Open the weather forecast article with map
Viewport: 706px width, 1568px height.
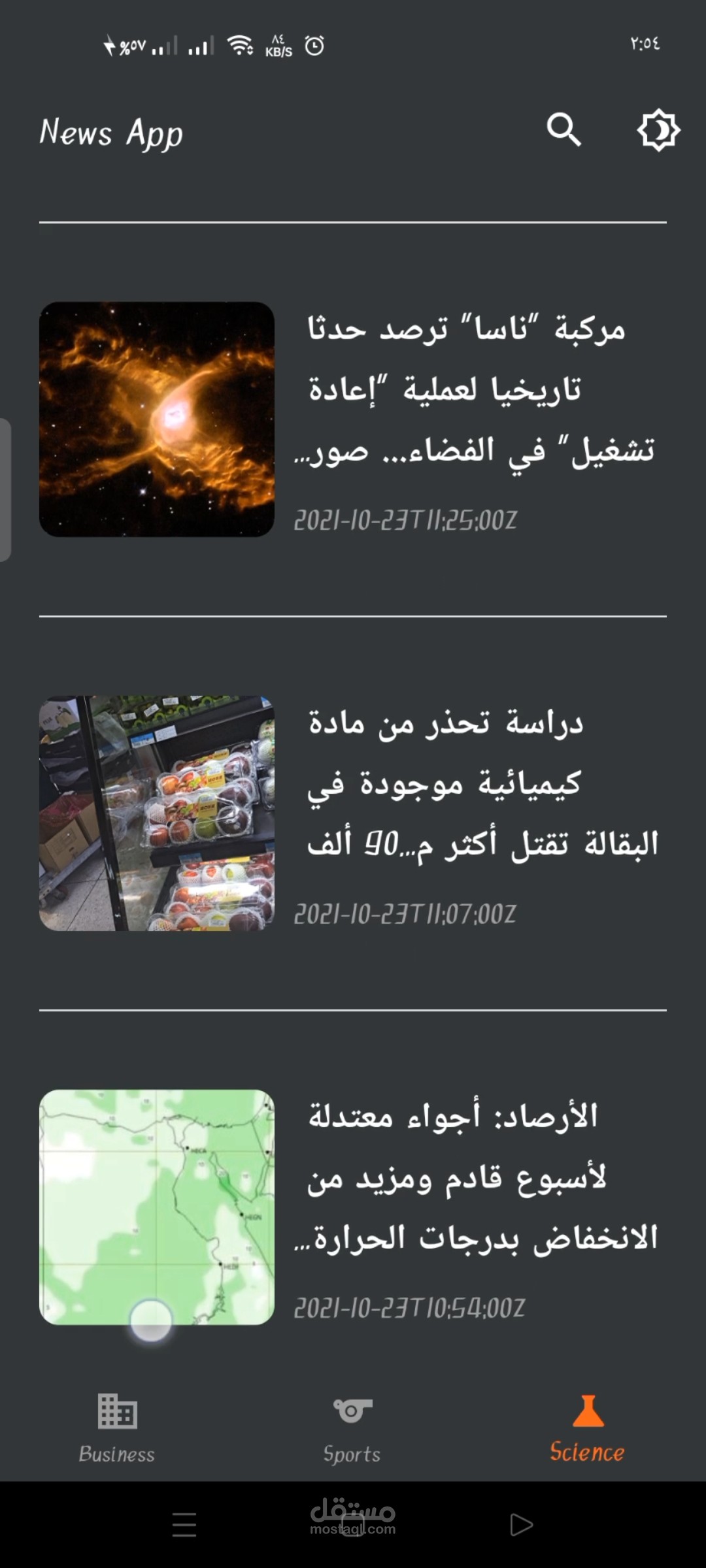(353, 1207)
